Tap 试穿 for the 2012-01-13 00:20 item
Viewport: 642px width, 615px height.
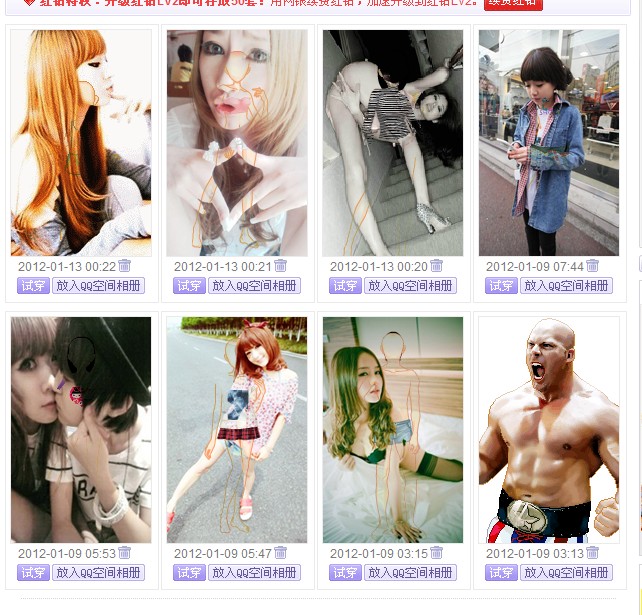pyautogui.click(x=345, y=285)
